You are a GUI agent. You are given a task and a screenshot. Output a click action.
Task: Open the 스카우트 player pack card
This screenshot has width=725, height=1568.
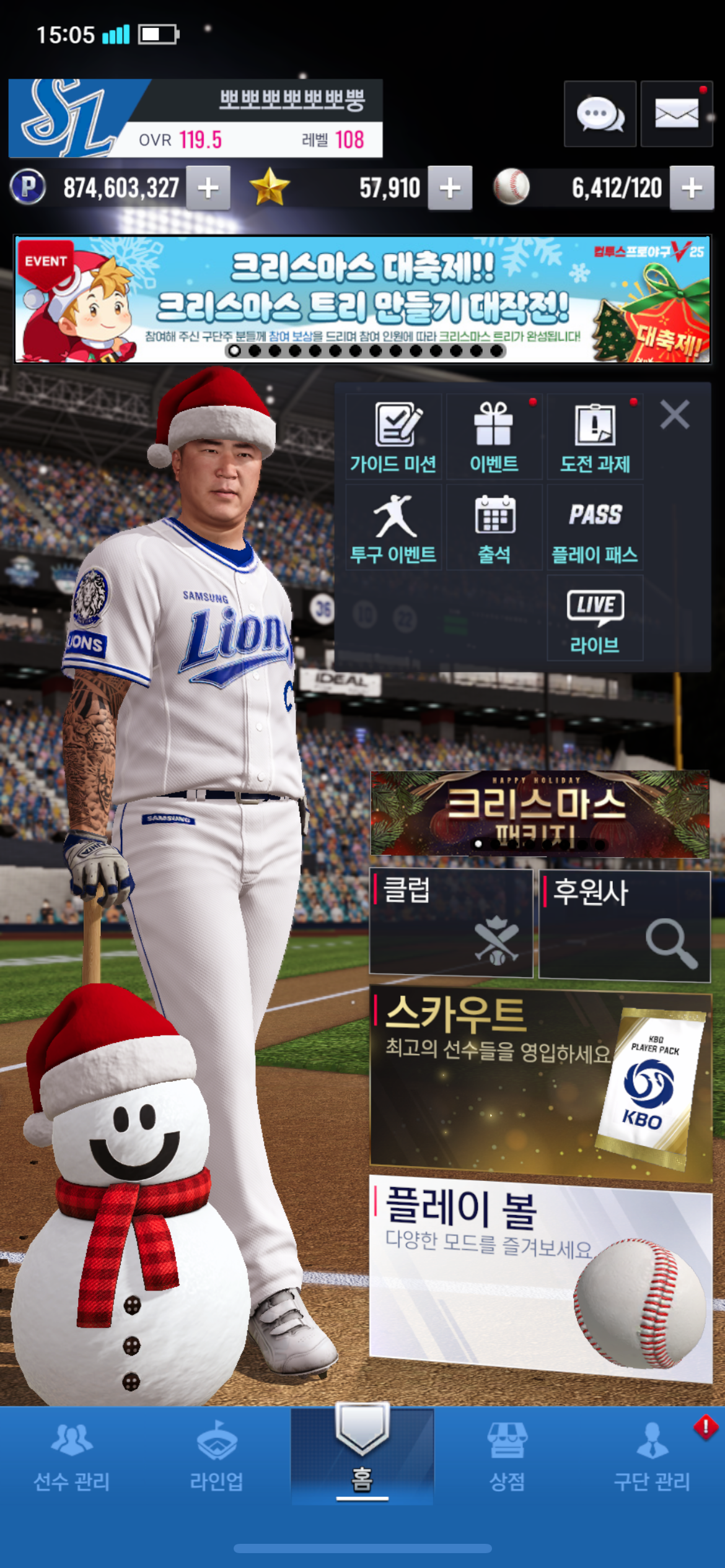coord(540,1082)
